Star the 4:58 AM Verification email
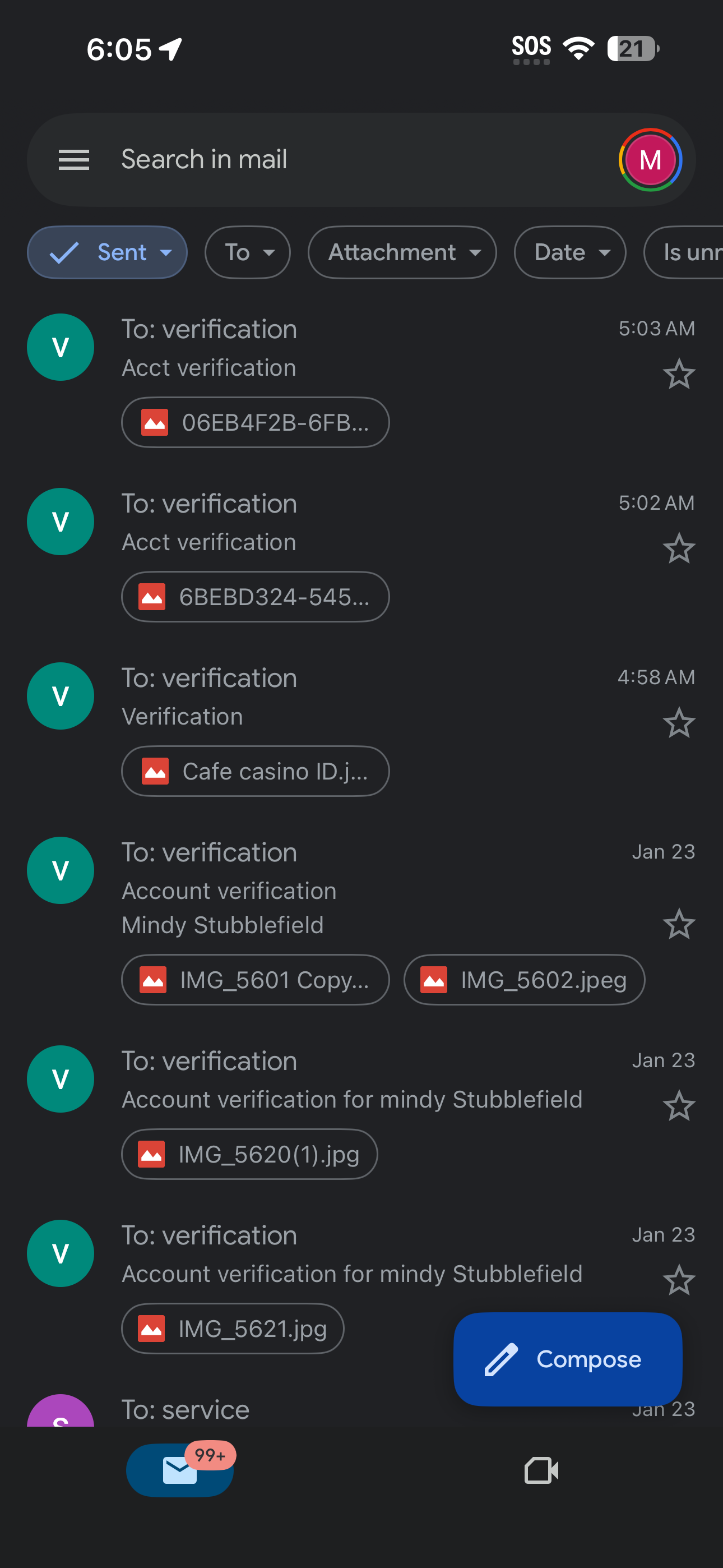 click(x=679, y=723)
